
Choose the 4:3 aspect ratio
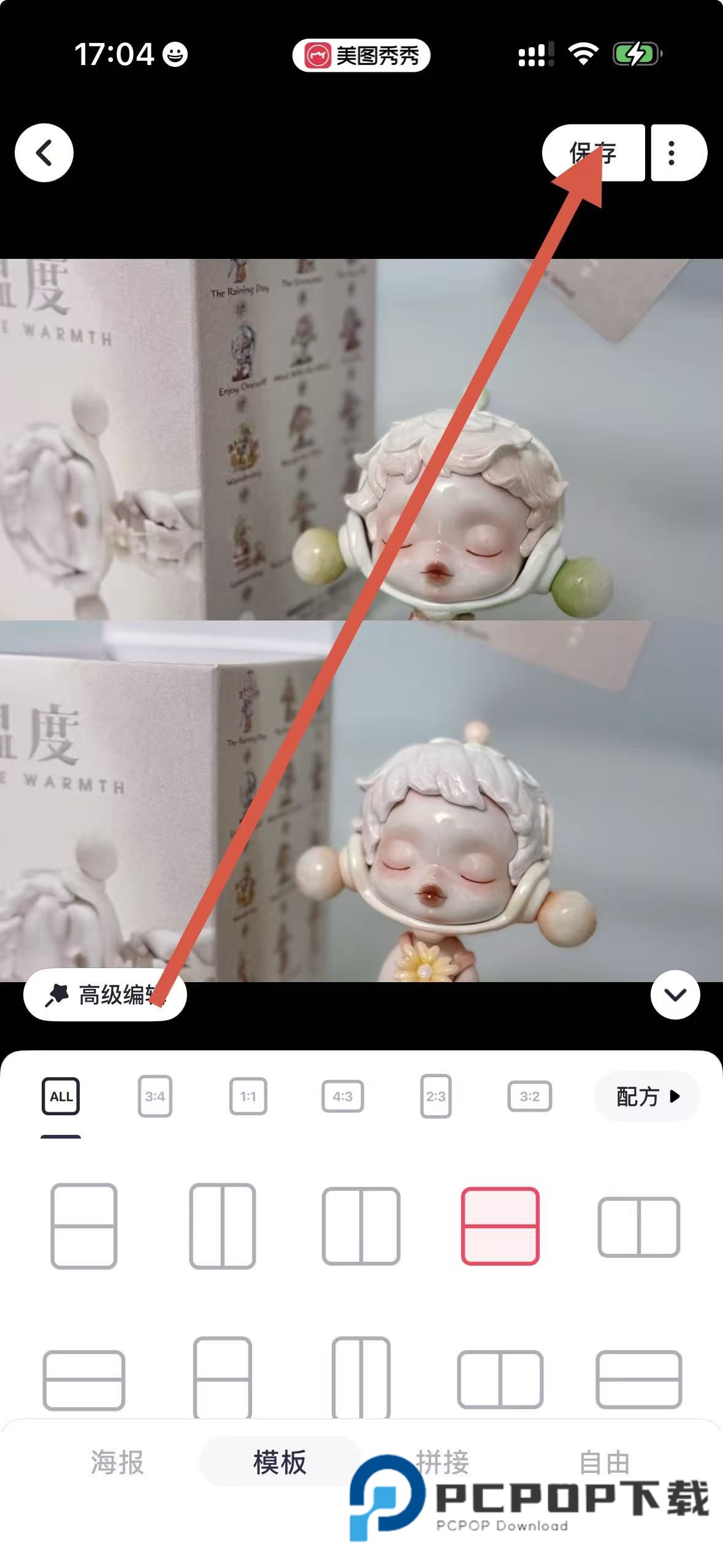click(x=342, y=1096)
